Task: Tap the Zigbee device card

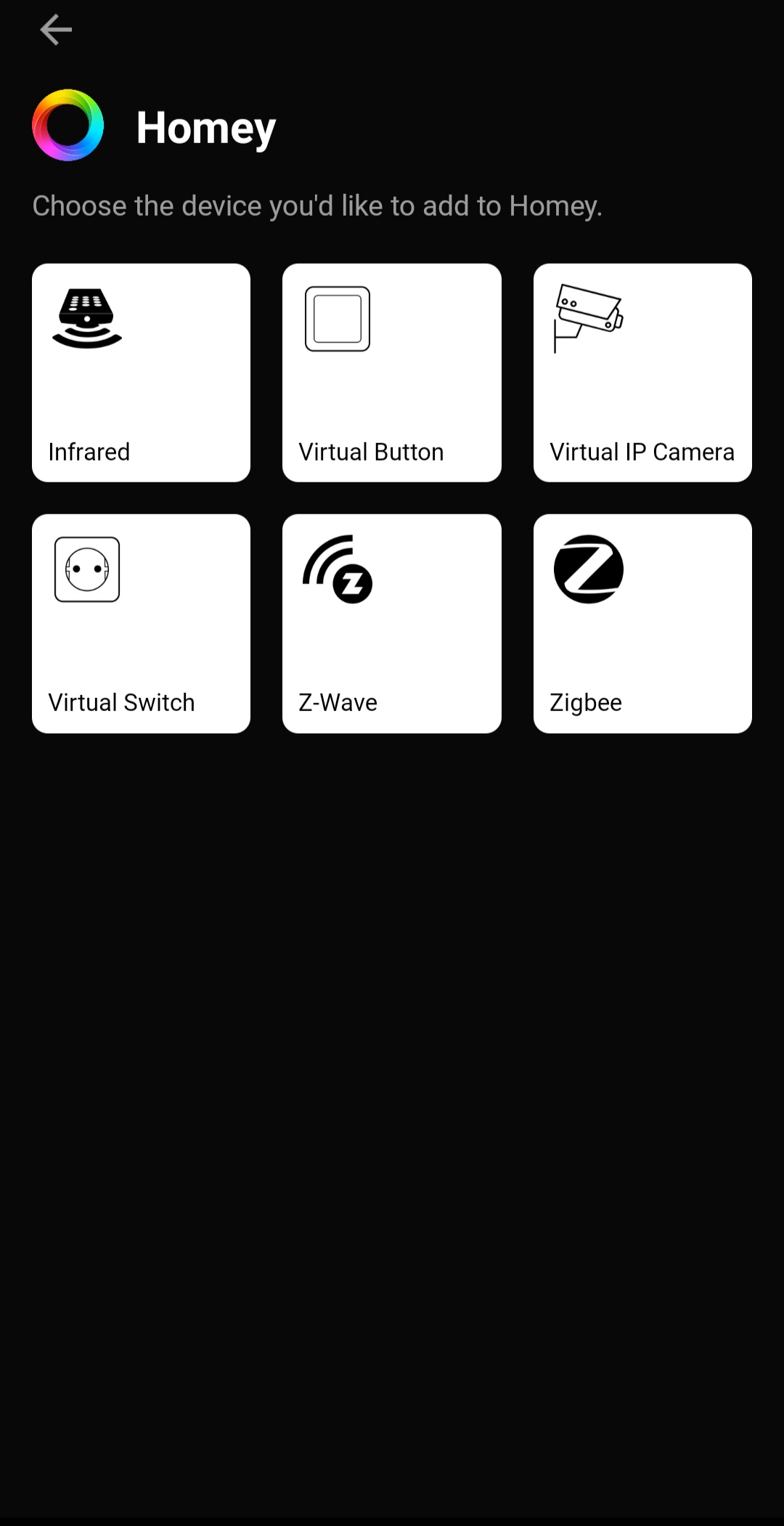Action: (642, 623)
